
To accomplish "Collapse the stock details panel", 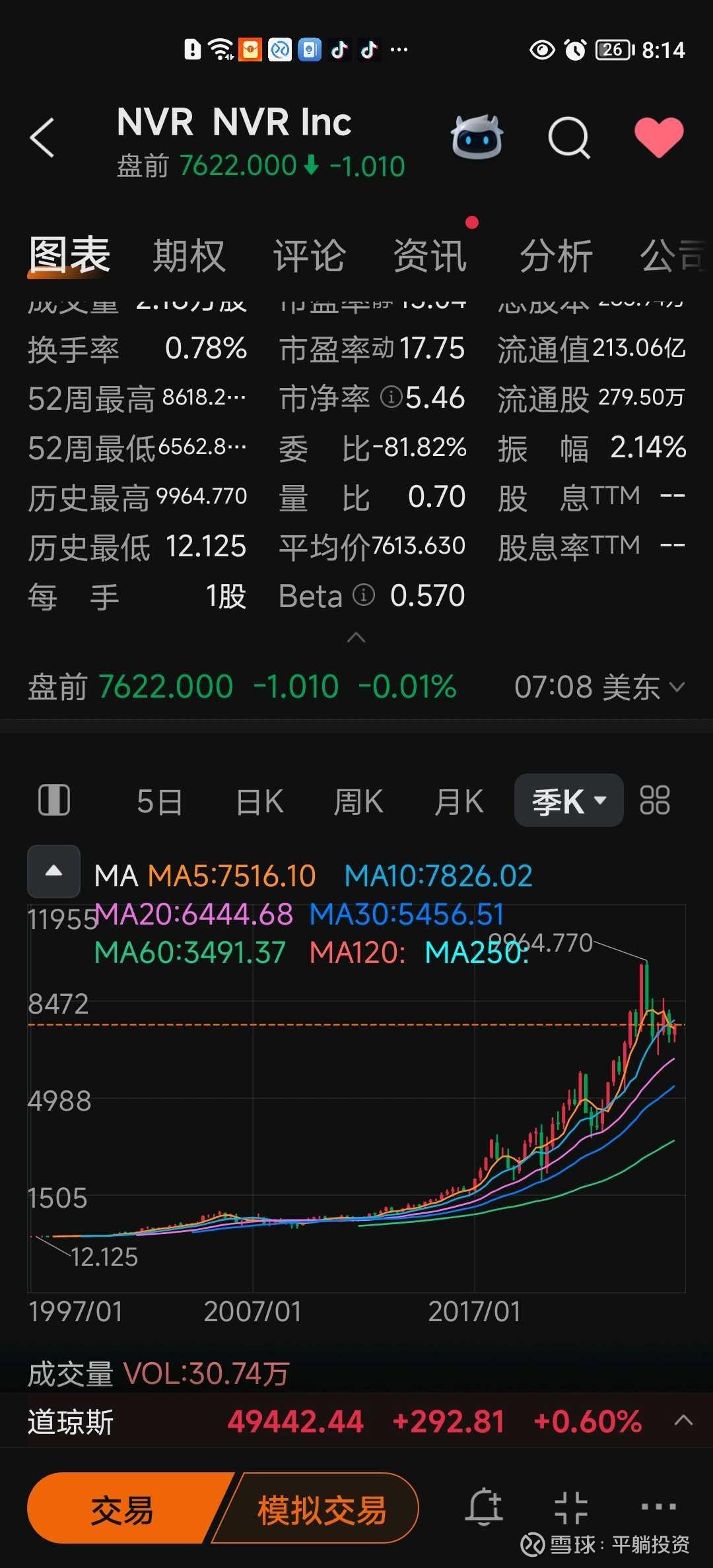I will [356, 637].
